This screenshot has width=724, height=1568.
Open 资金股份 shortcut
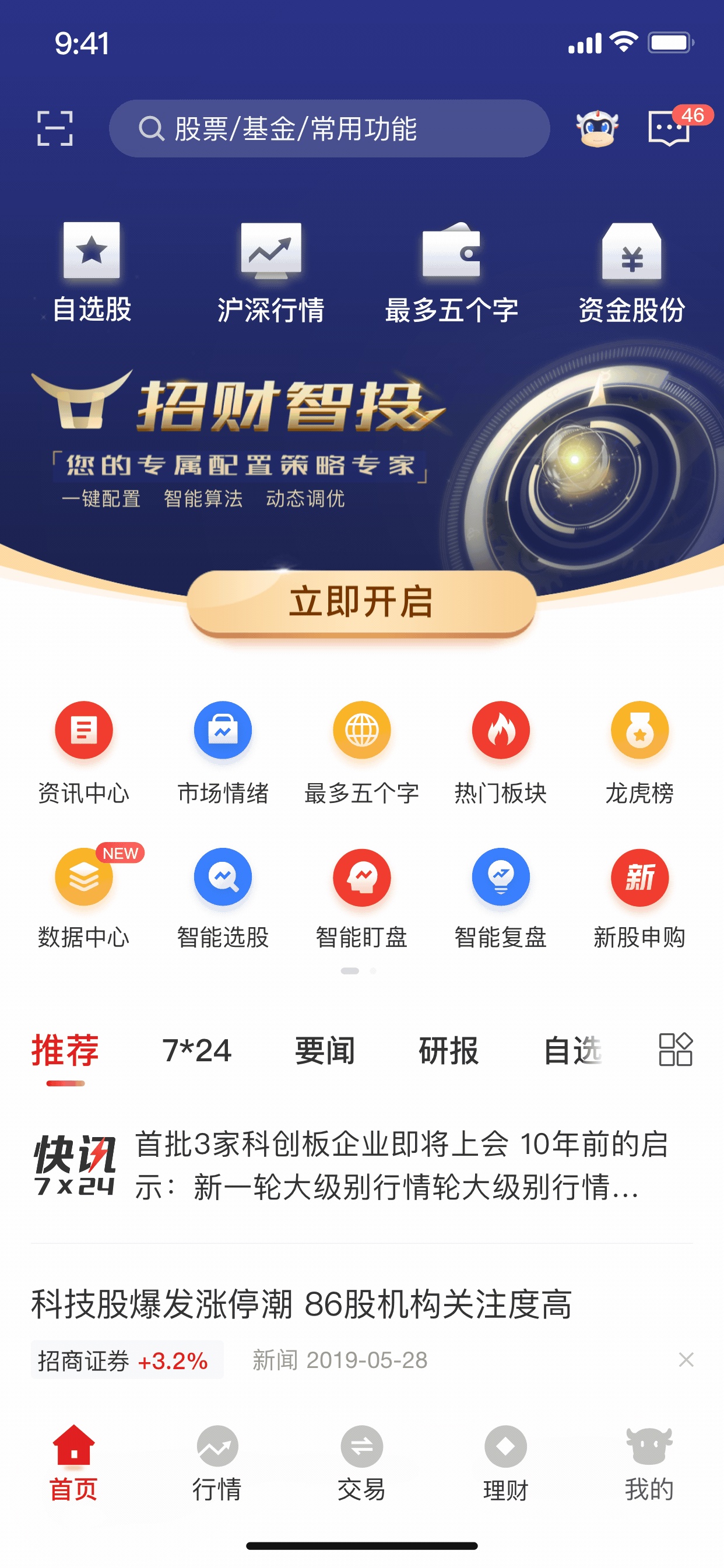[631, 272]
